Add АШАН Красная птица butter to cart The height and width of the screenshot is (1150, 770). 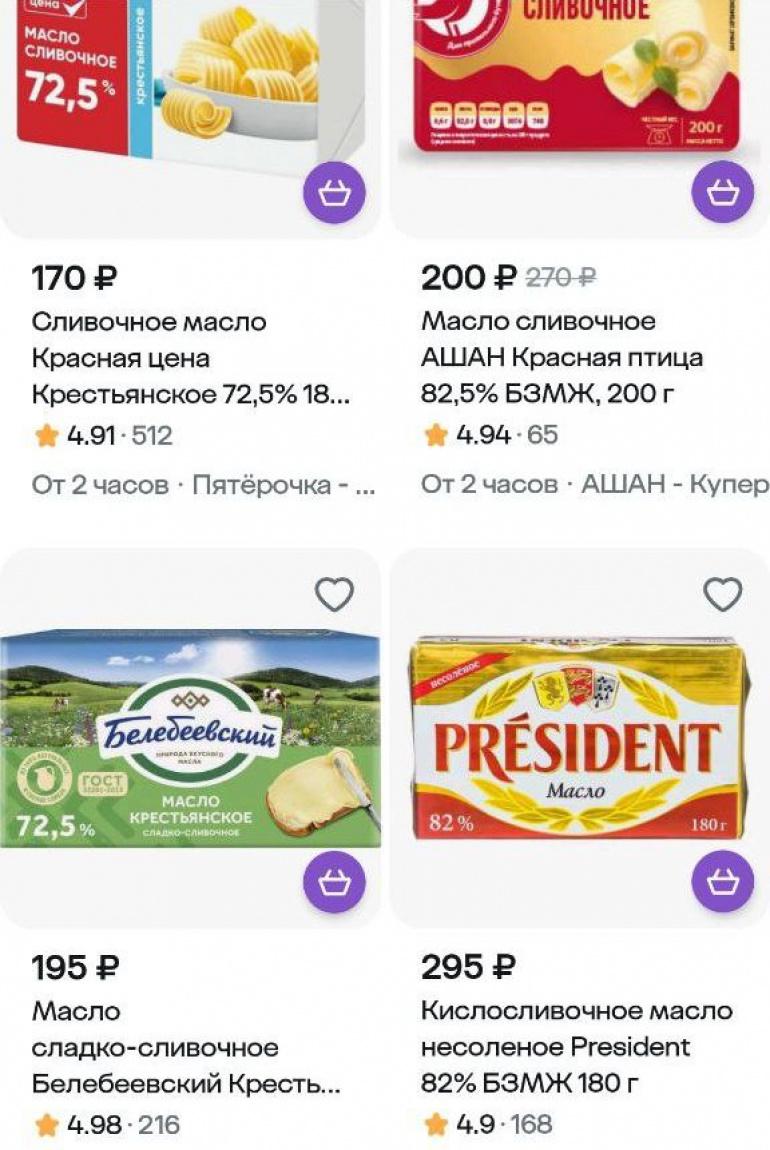[x=722, y=193]
